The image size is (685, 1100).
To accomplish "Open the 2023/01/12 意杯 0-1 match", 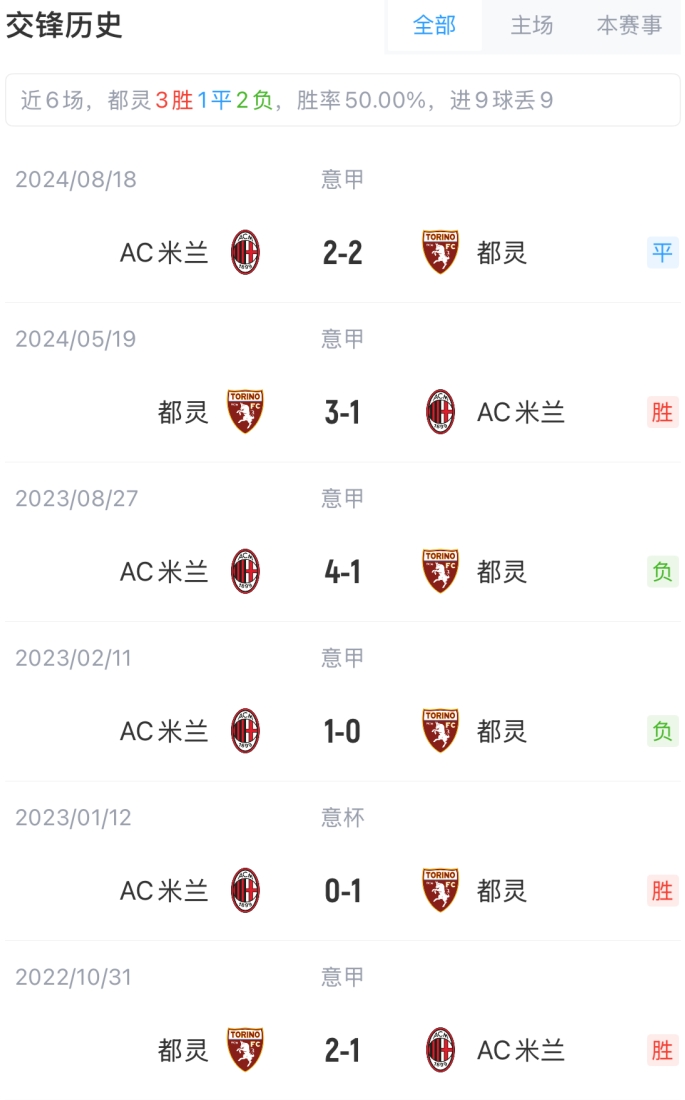I will (x=342, y=890).
